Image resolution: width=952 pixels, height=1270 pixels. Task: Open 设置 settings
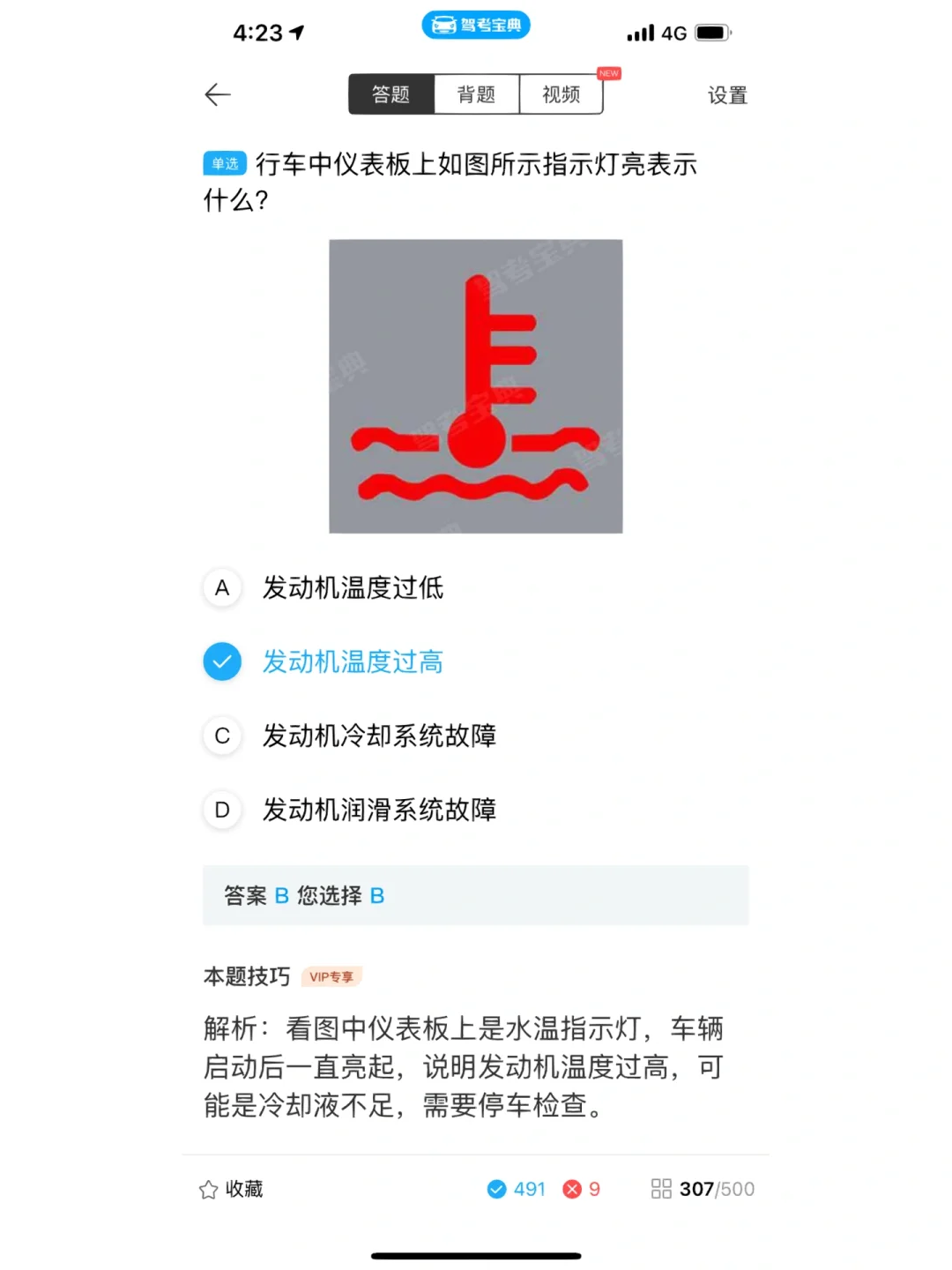[x=727, y=95]
